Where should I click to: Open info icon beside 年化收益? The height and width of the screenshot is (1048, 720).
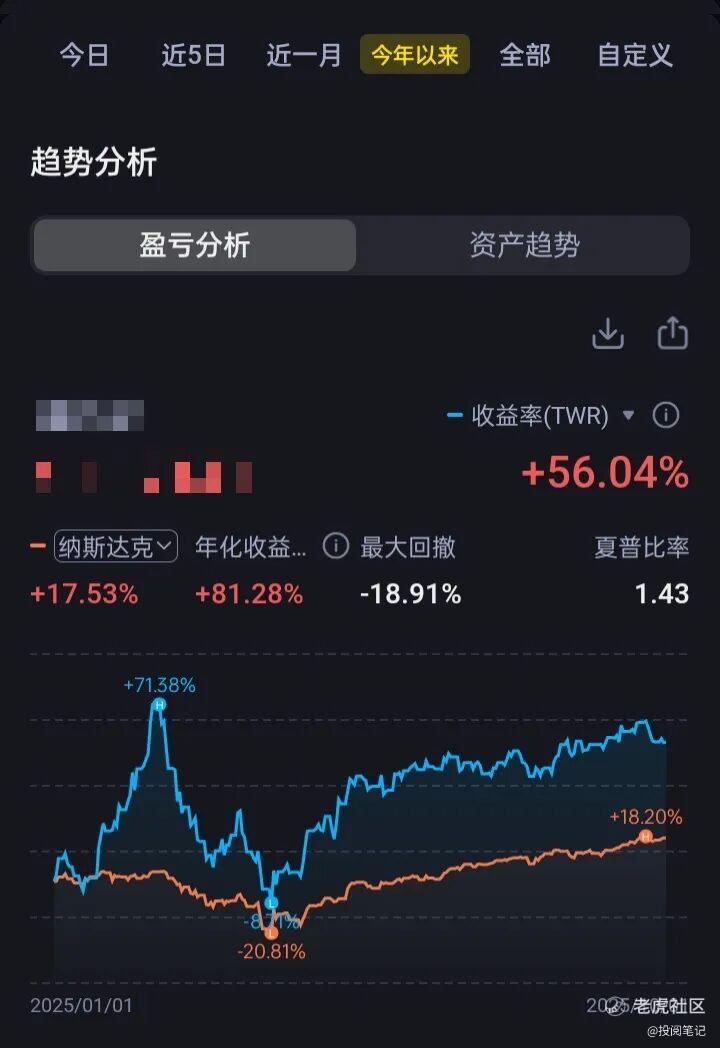click(336, 546)
